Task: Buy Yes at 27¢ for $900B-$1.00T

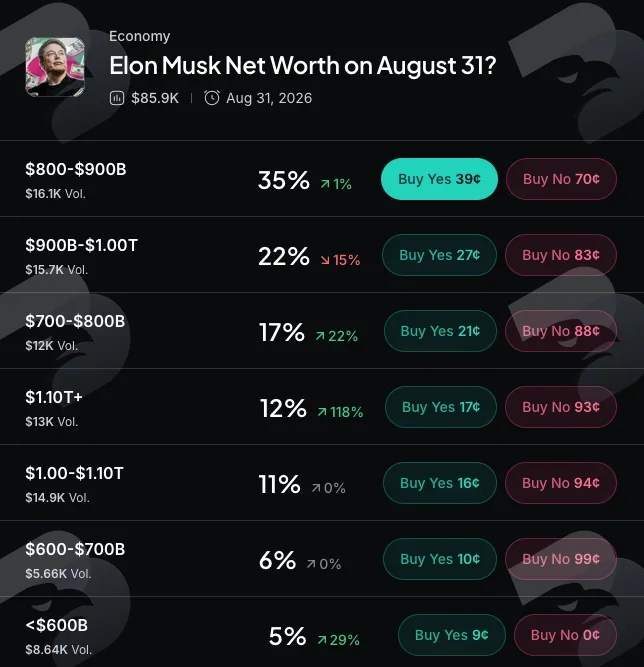Action: [x=439, y=255]
